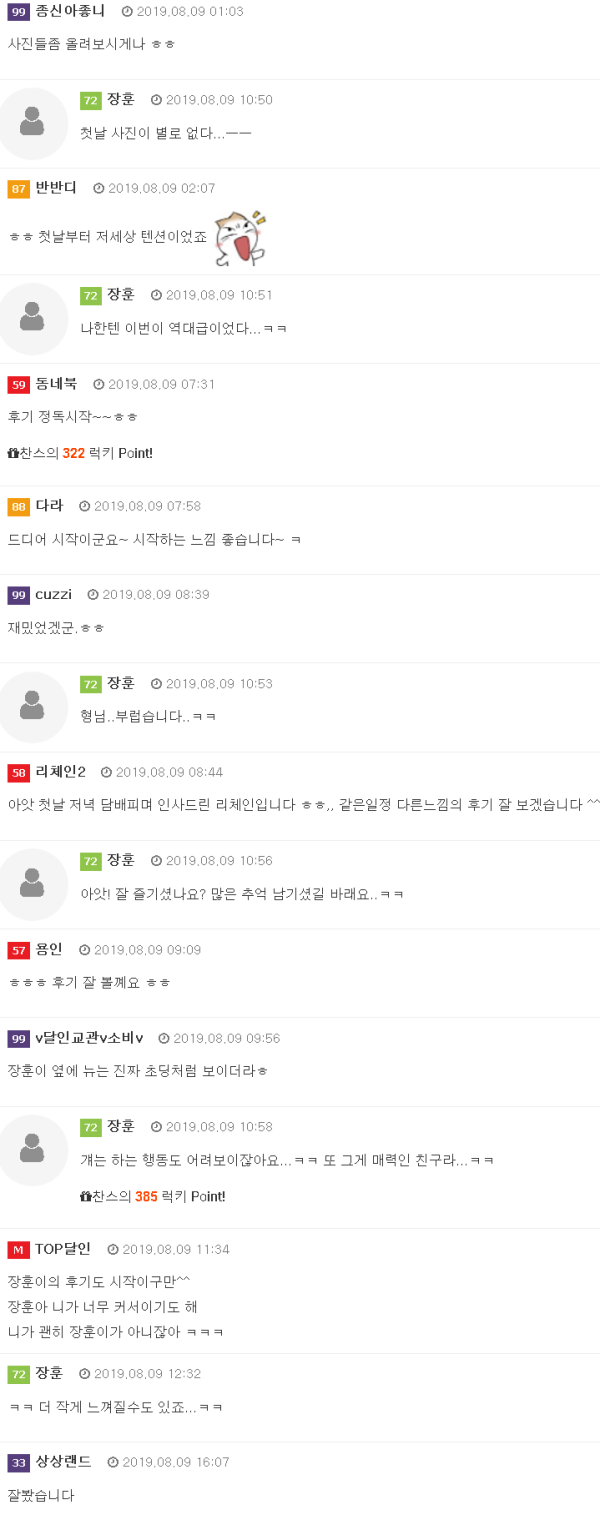Open 반반디's username link

56,188
